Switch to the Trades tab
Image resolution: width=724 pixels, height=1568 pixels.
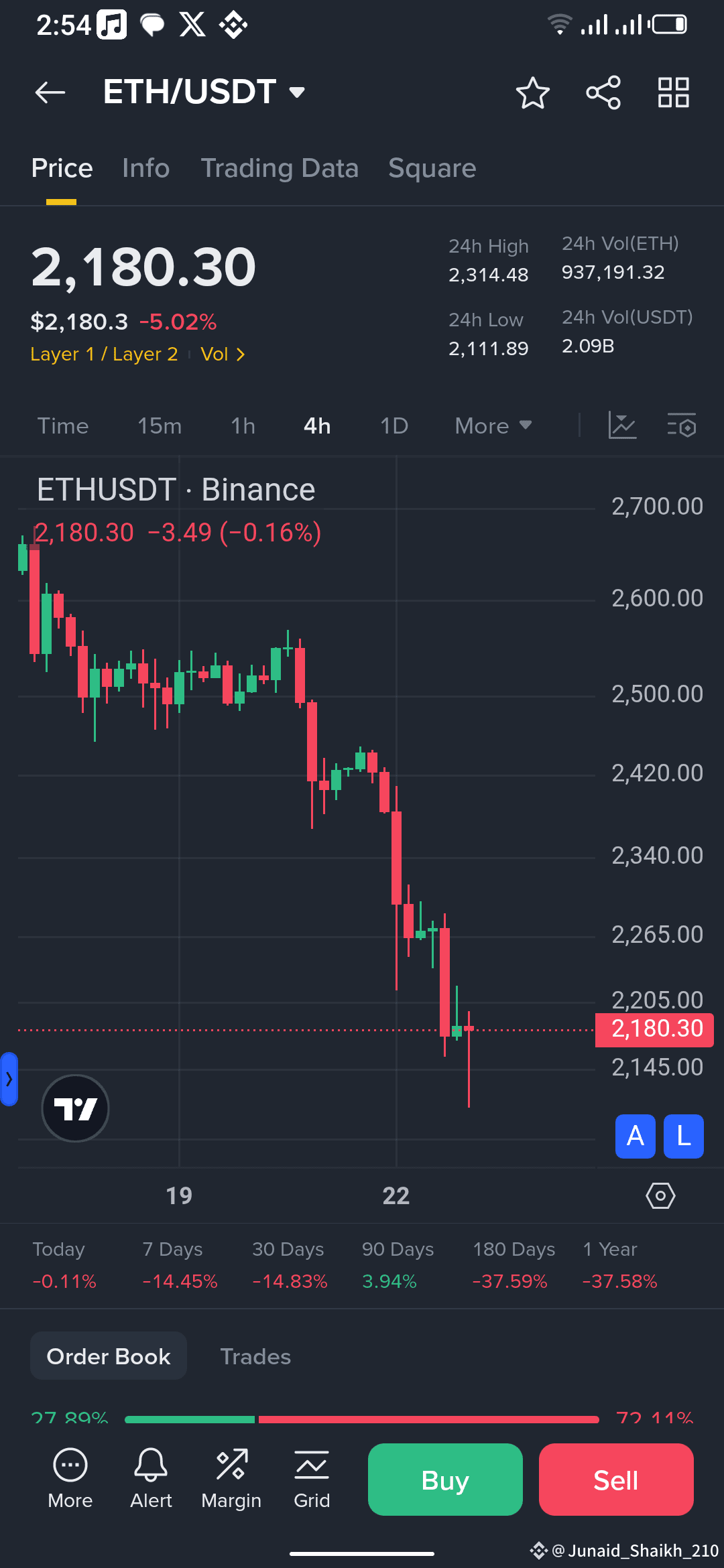pyautogui.click(x=255, y=1356)
